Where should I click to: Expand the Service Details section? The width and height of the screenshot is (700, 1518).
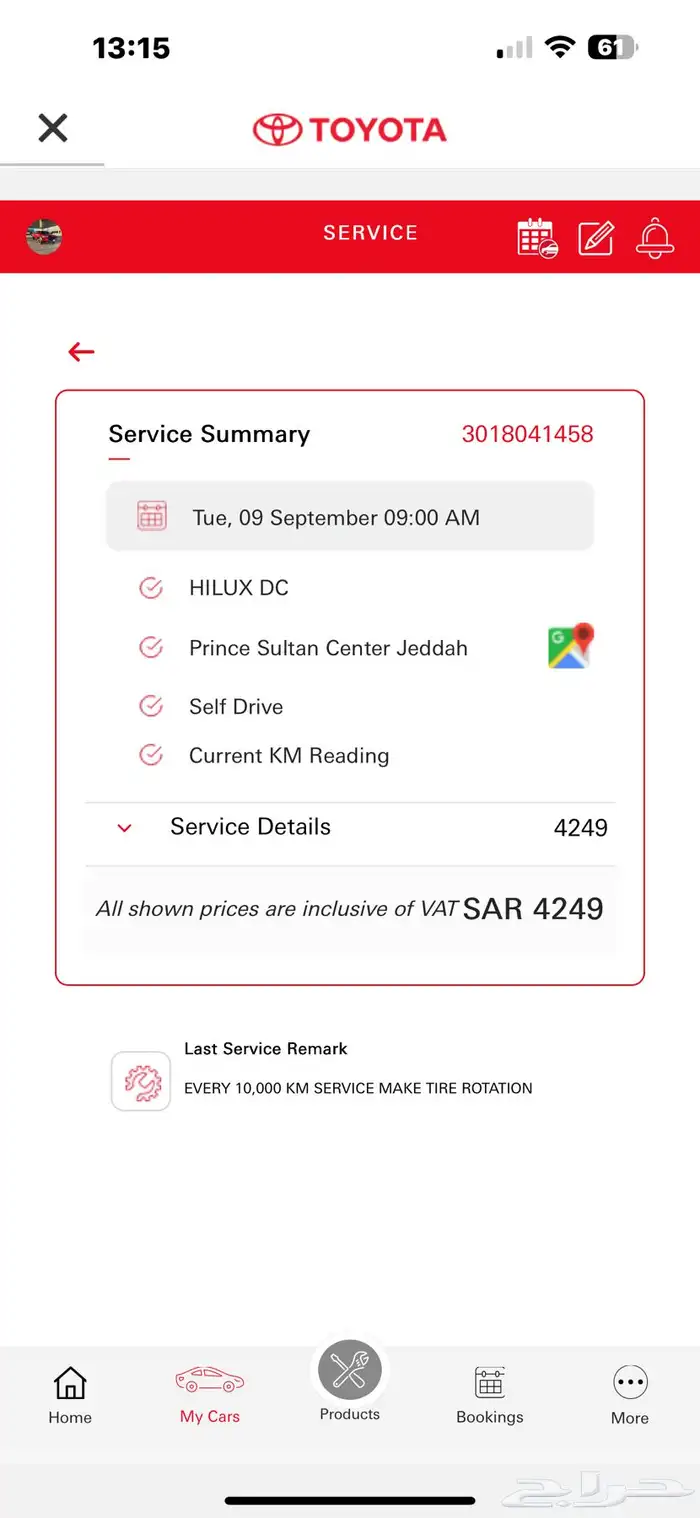tap(125, 827)
